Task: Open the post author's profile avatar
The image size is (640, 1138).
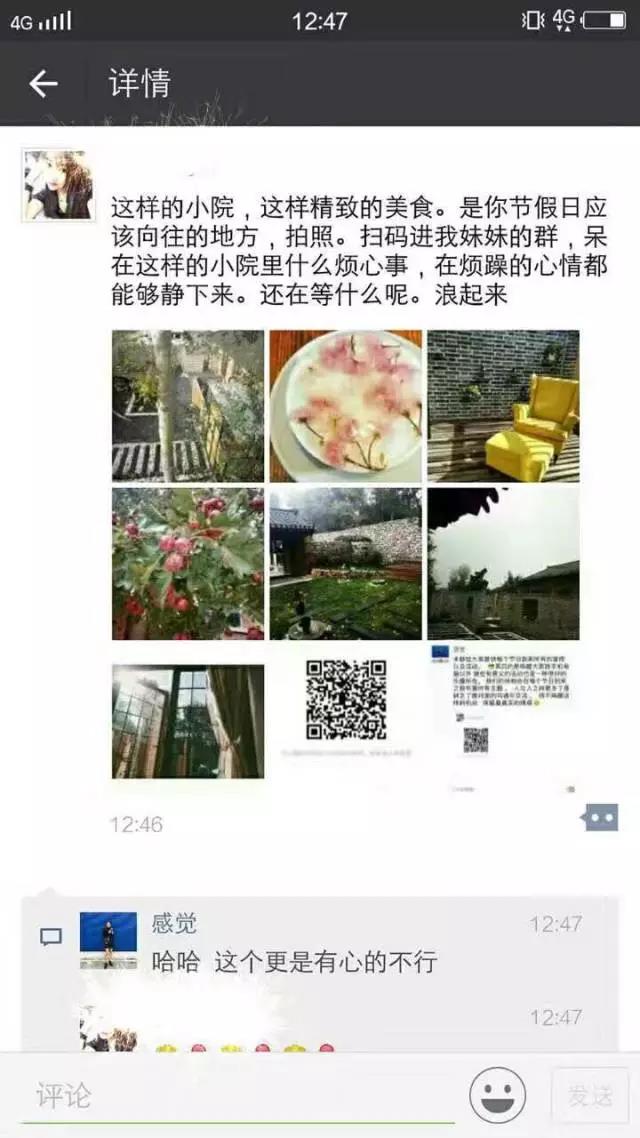Action: click(57, 184)
